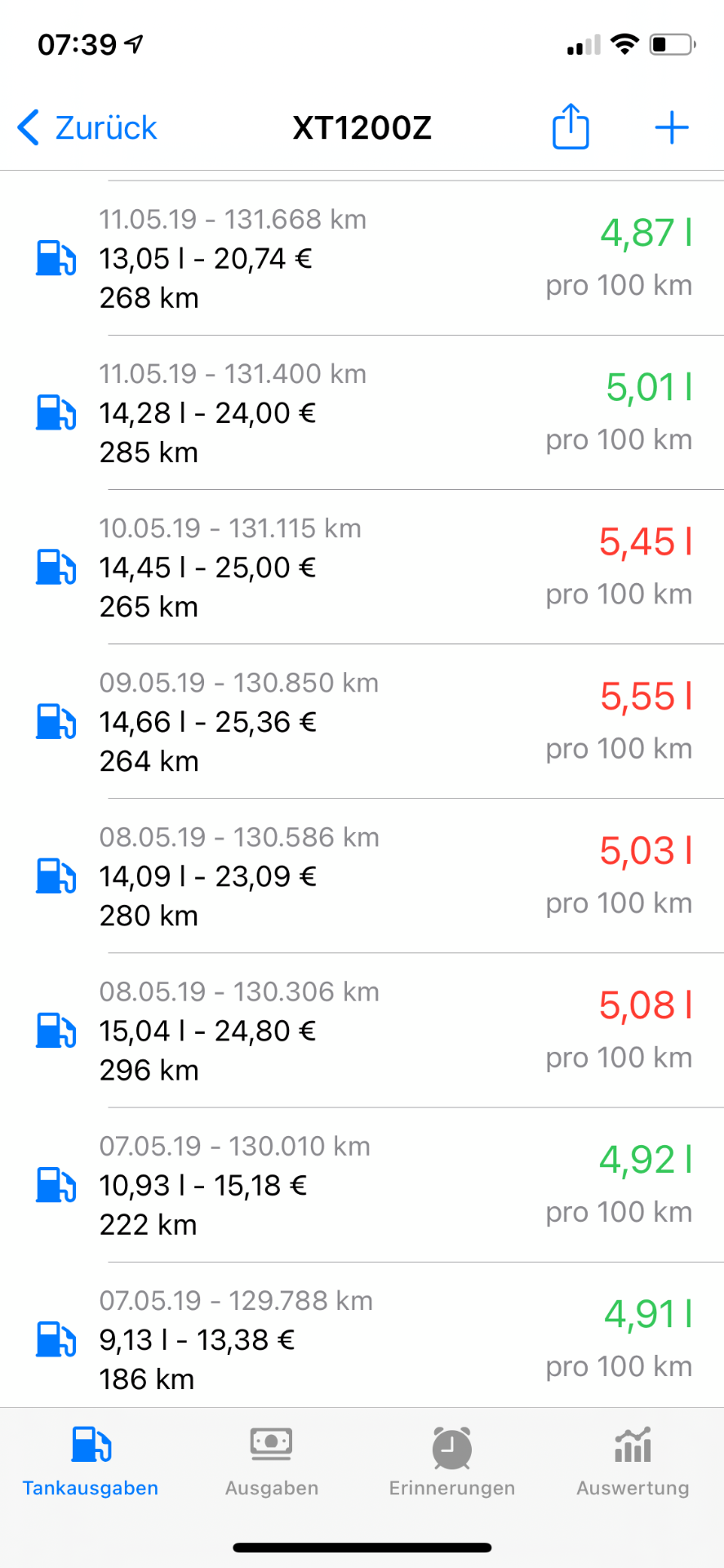Go back with the Zurück button
Image resolution: width=724 pixels, height=1568 pixels.
pos(87,128)
